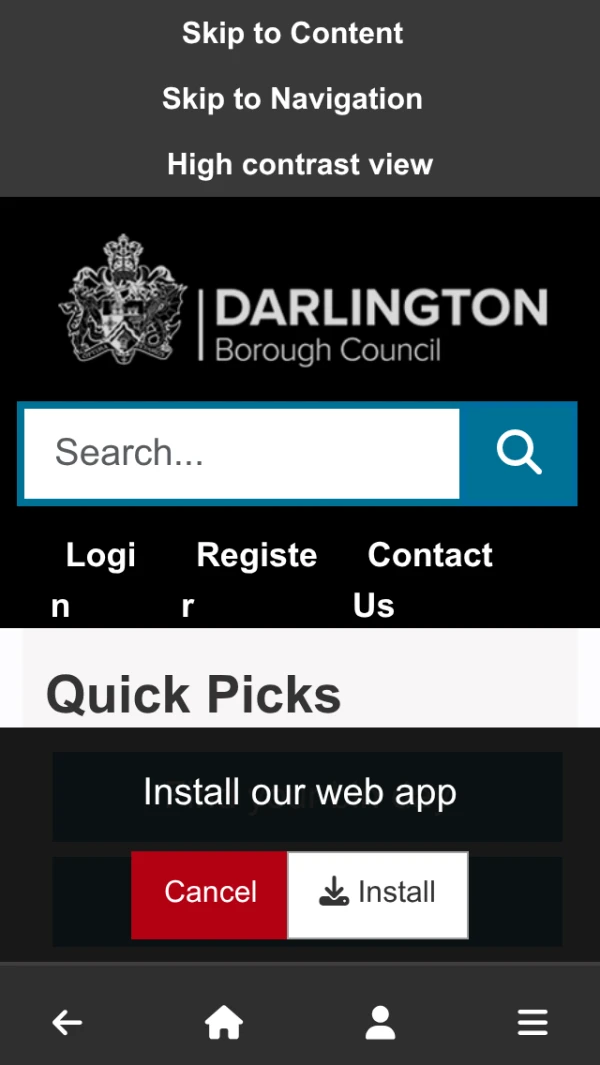The height and width of the screenshot is (1065, 600).
Task: Open the hamburger menu
Action: 533,1022
